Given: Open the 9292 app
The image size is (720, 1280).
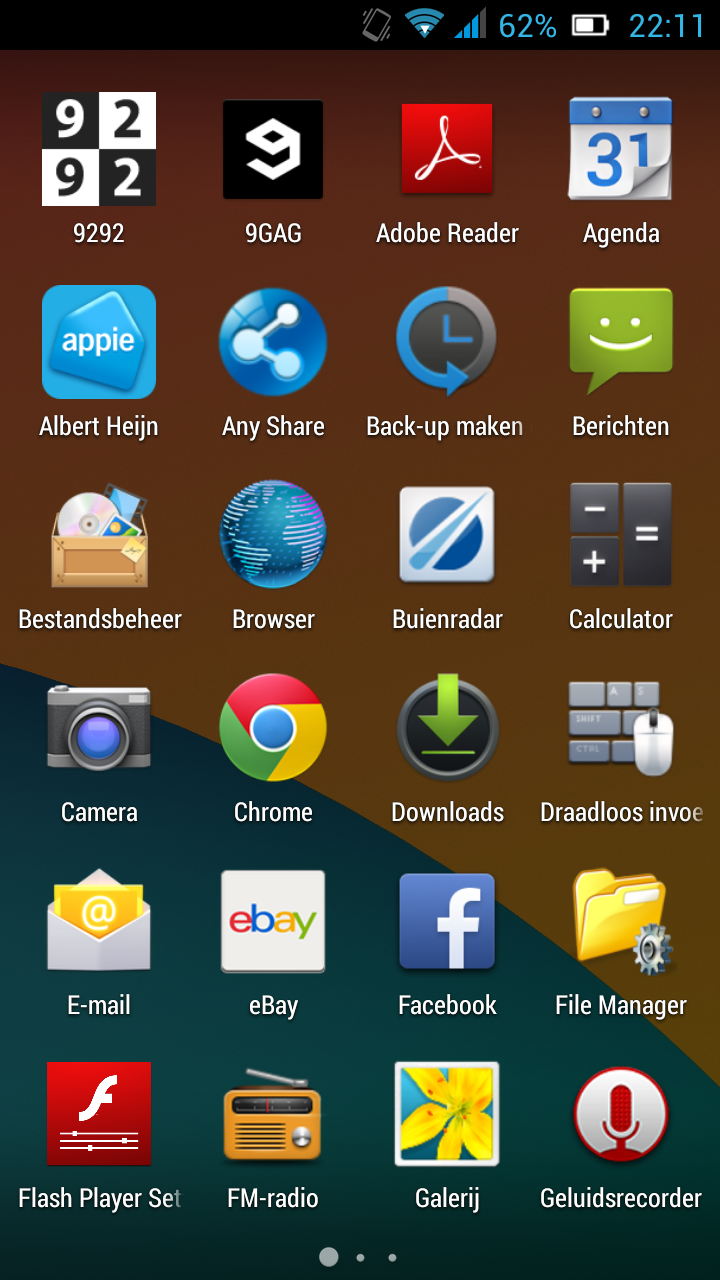Looking at the screenshot, I should [x=99, y=149].
